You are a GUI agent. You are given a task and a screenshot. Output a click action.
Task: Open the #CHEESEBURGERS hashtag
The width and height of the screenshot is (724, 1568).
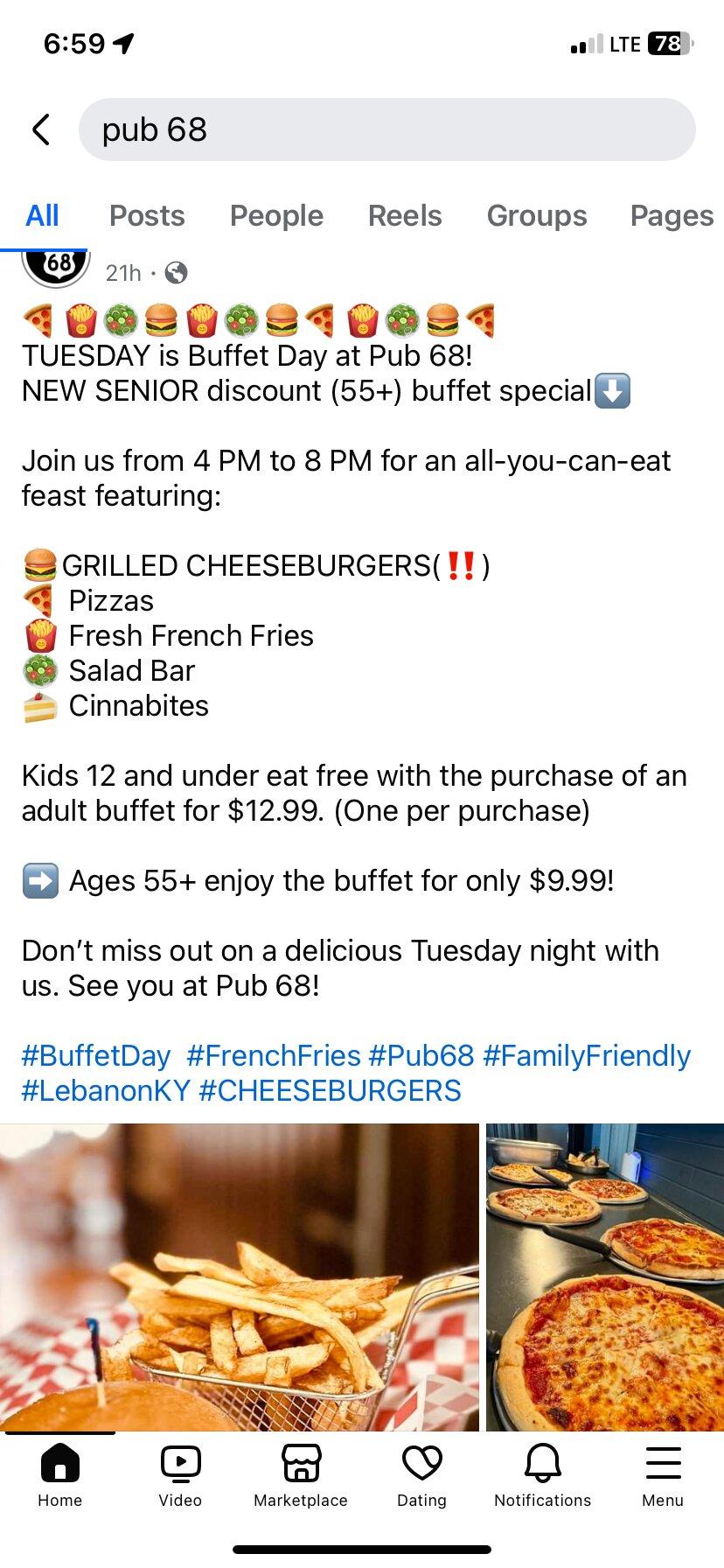(x=330, y=1090)
